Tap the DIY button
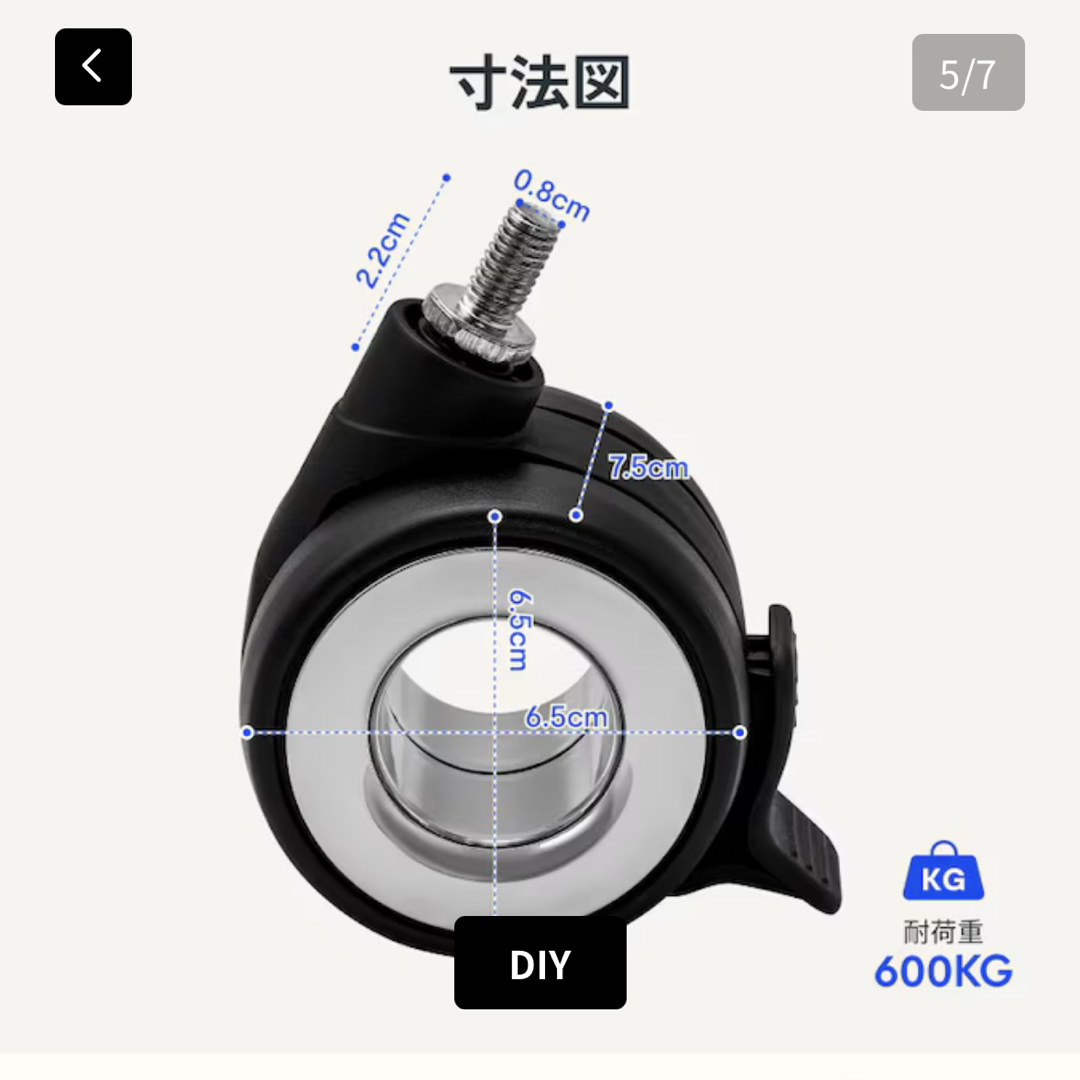This screenshot has height=1080, width=1080. click(540, 963)
